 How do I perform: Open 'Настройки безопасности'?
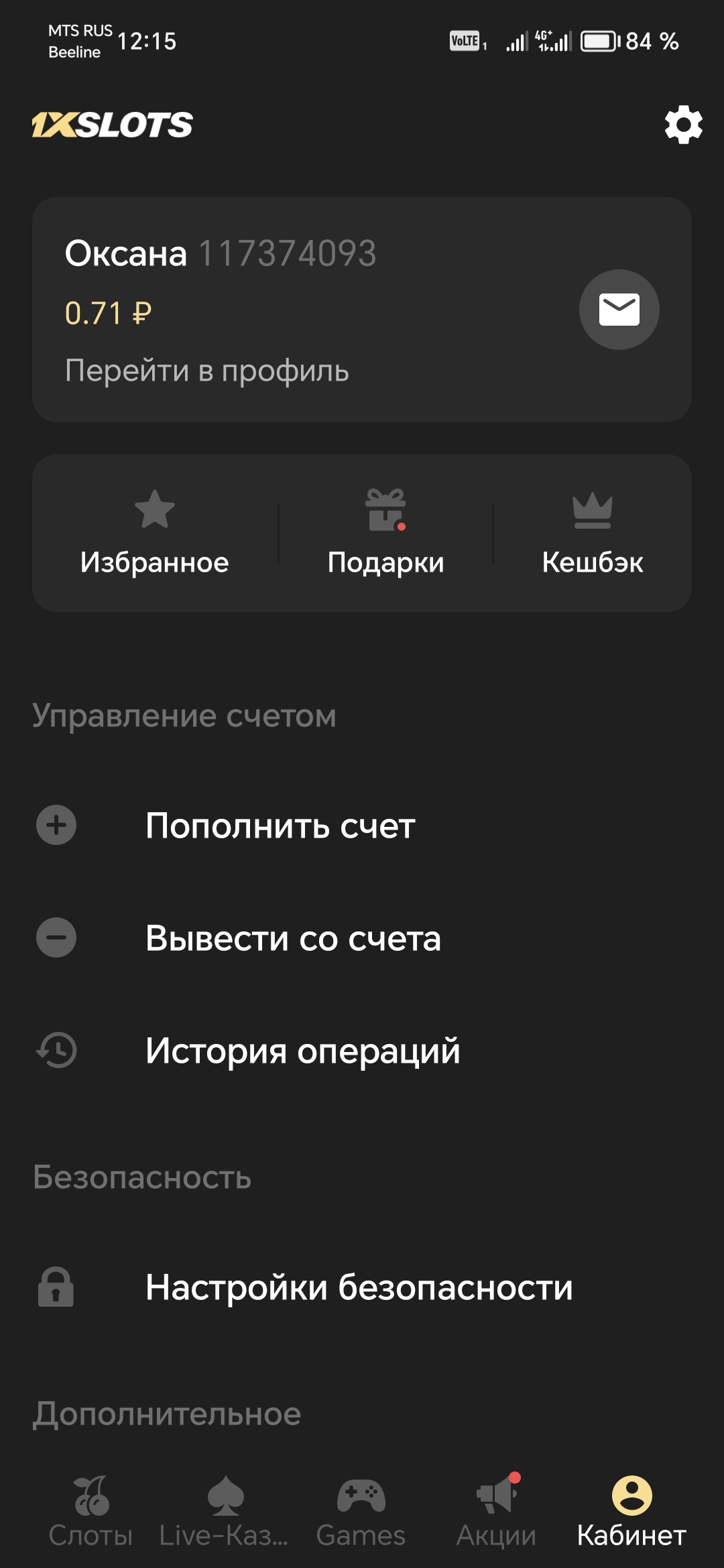(359, 1287)
